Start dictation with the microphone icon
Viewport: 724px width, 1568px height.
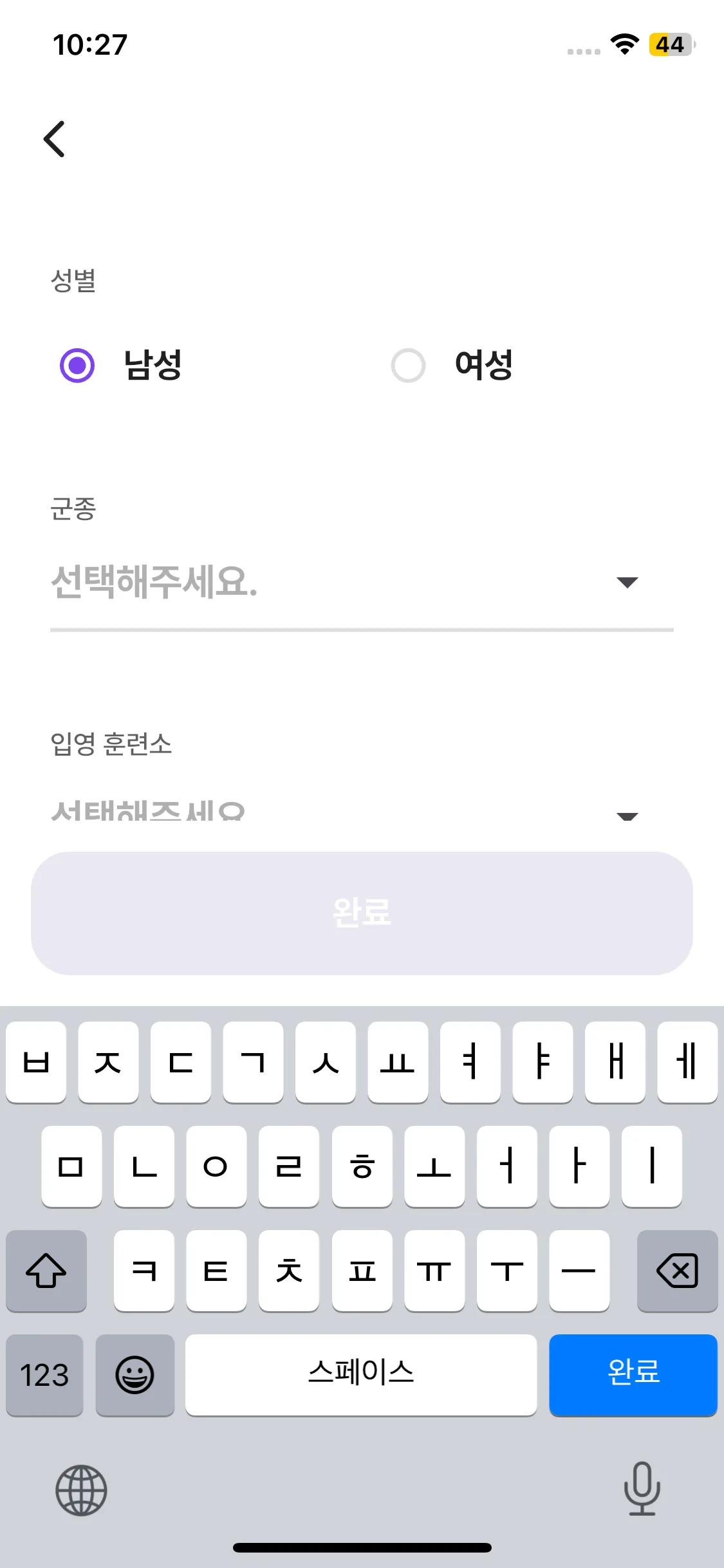(642, 1488)
